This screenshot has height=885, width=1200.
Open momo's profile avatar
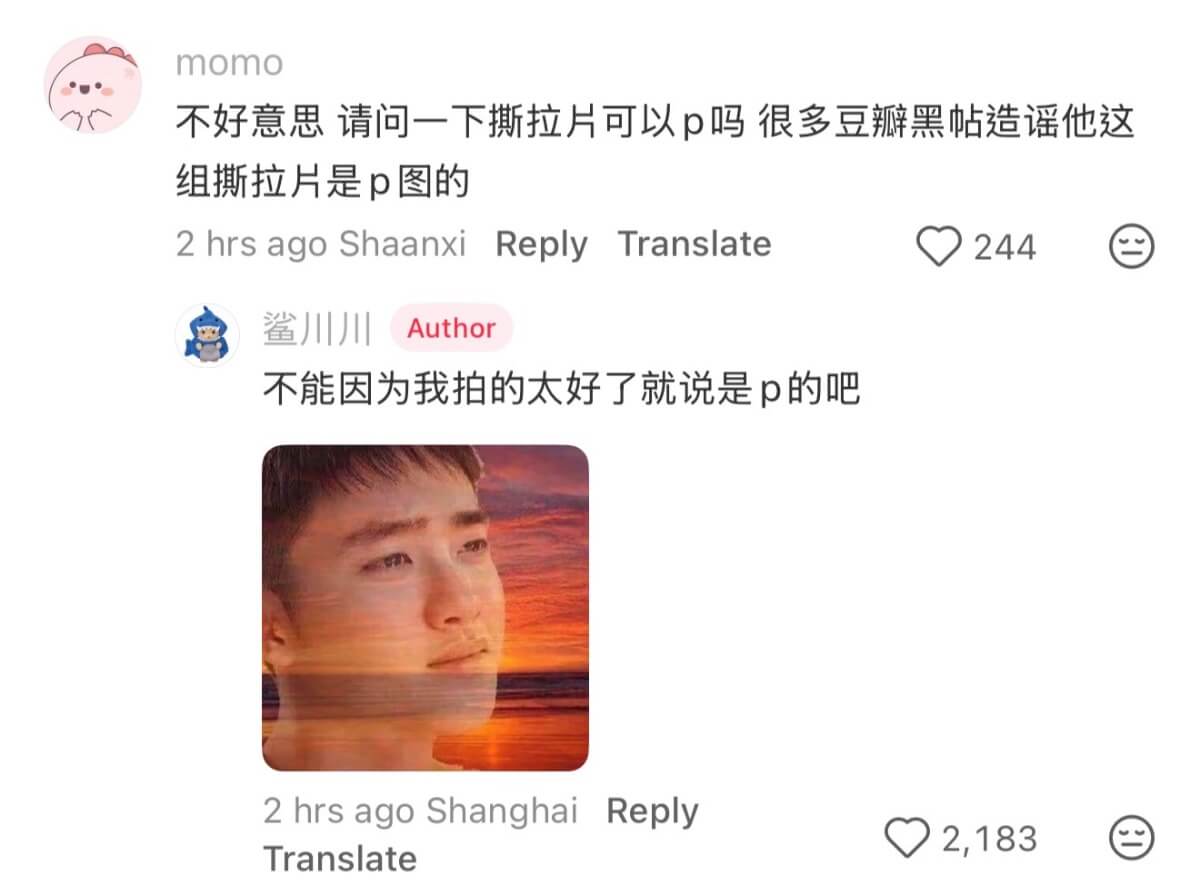point(93,86)
